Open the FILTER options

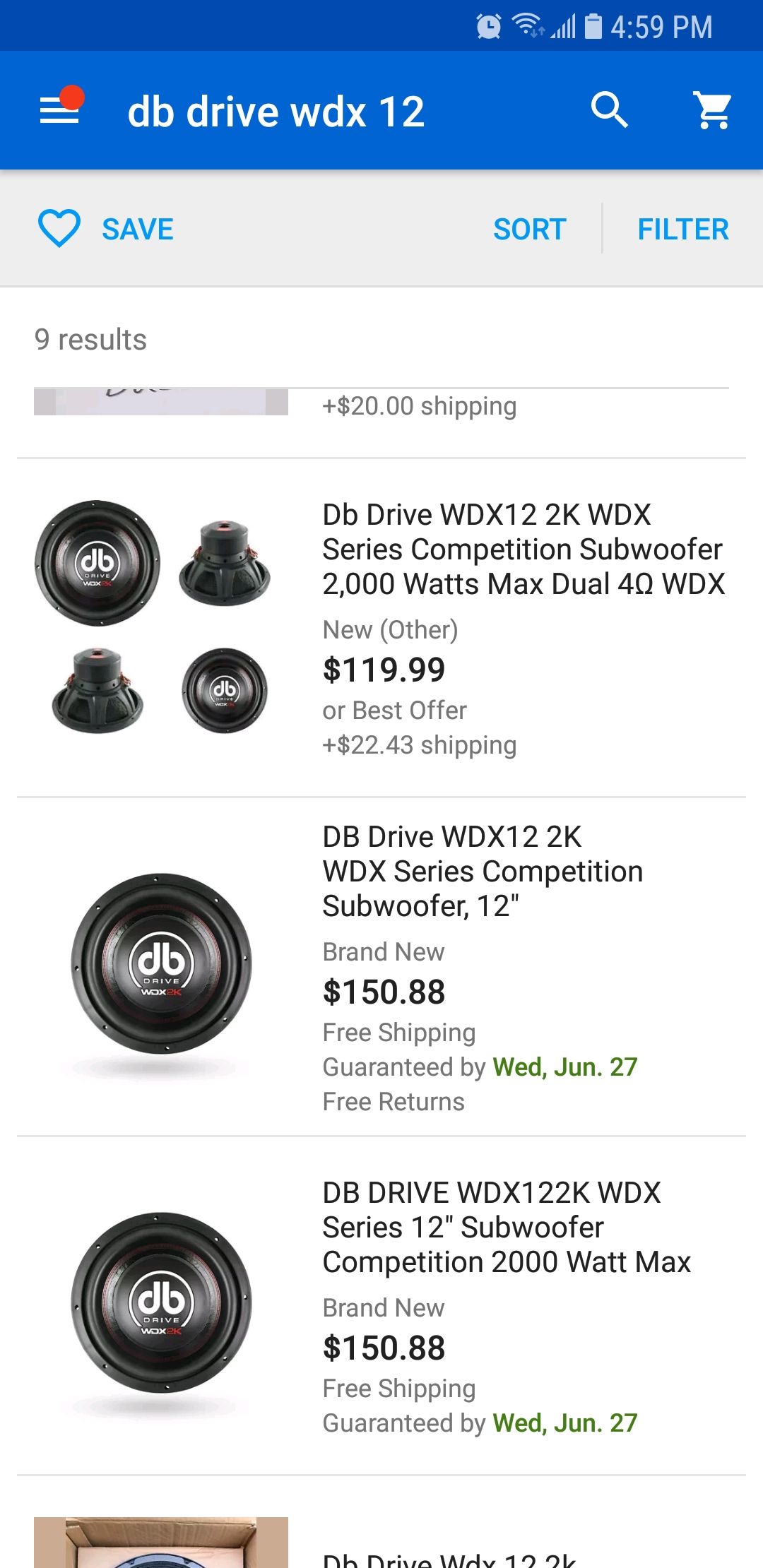tap(682, 229)
